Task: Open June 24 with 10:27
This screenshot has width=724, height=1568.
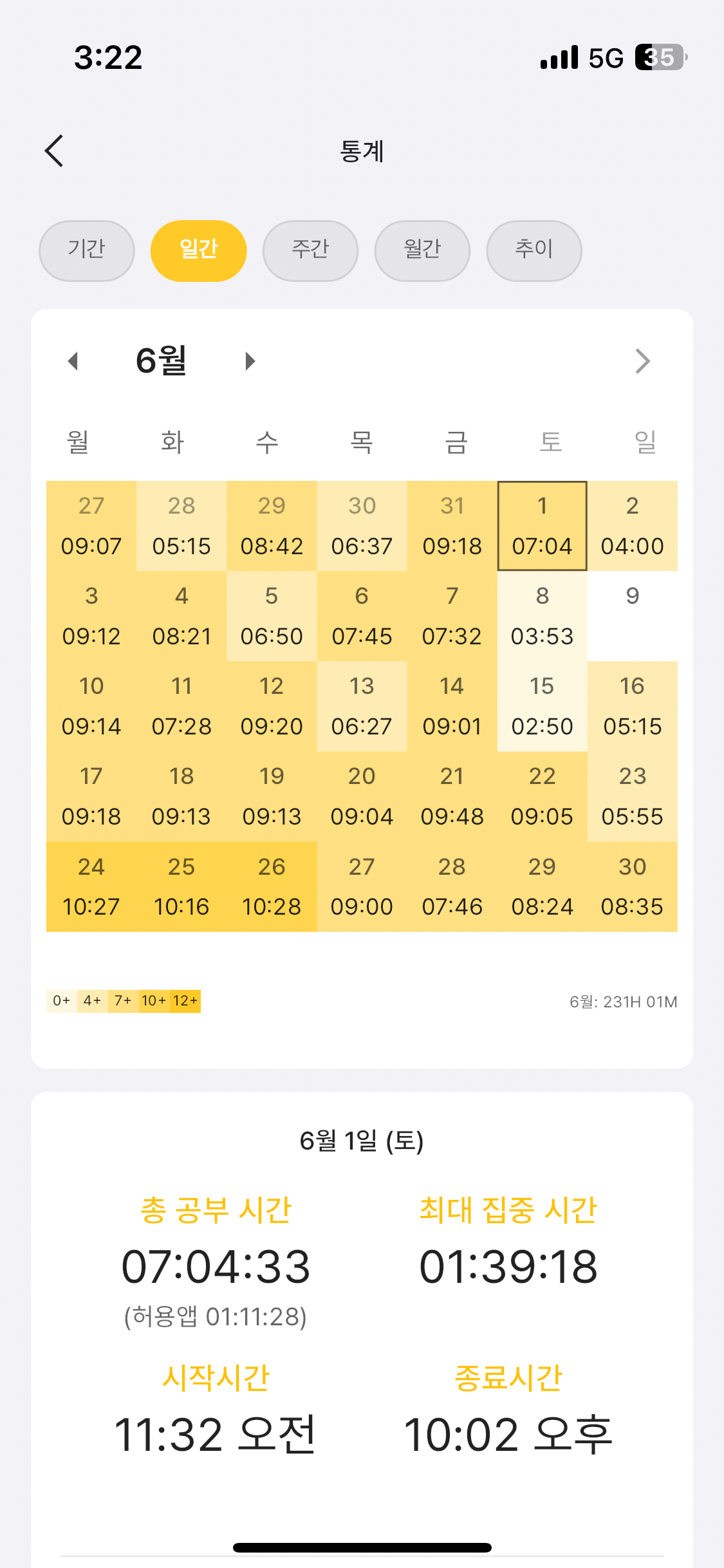Action: tap(91, 886)
